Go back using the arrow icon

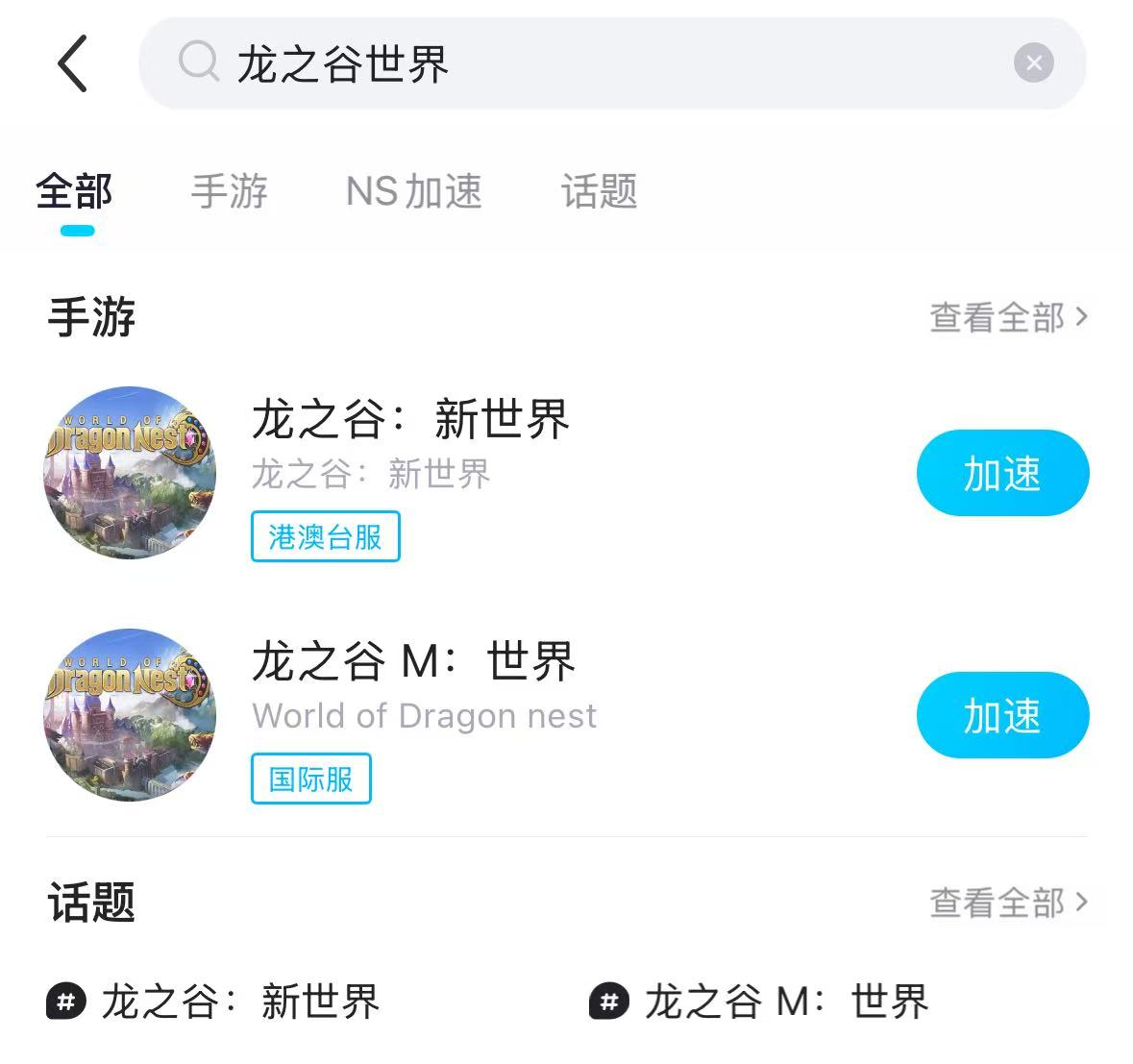point(73,63)
